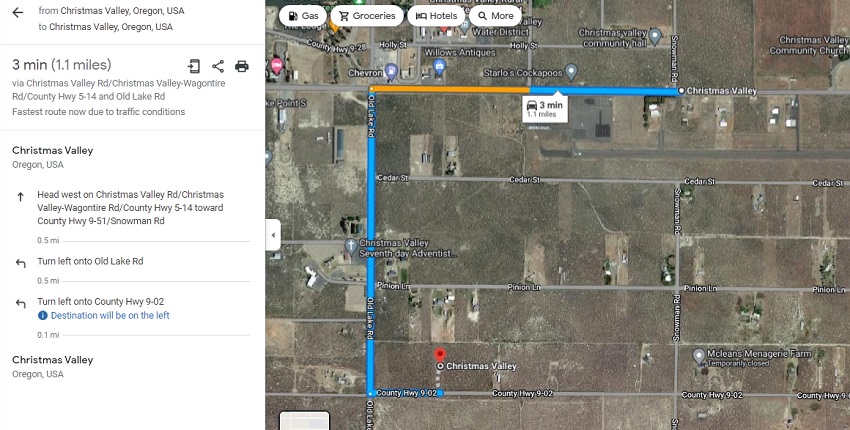Open step: Turn left onto Old Lake Rd
850x430 pixels.
tap(90, 261)
